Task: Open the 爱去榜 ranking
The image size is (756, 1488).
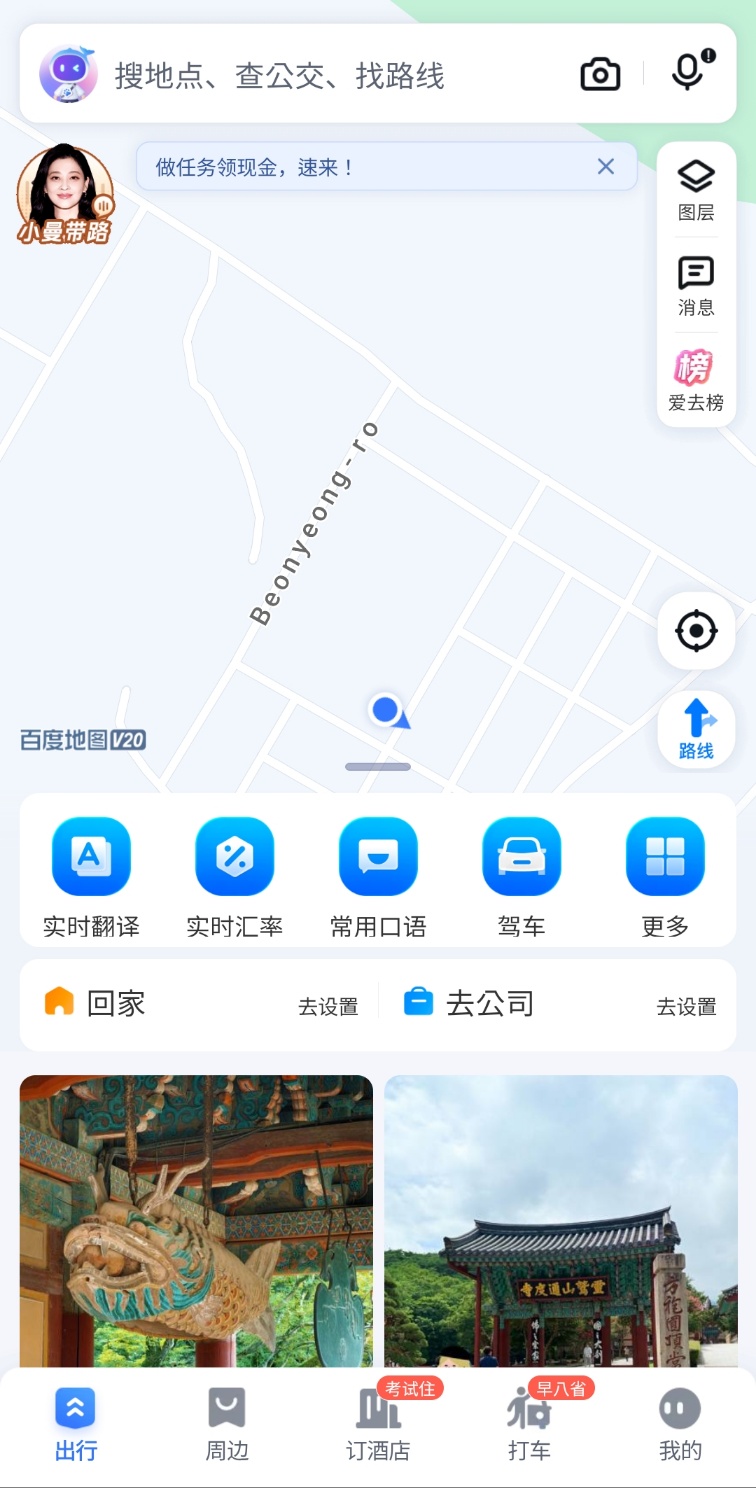Action: pos(696,381)
